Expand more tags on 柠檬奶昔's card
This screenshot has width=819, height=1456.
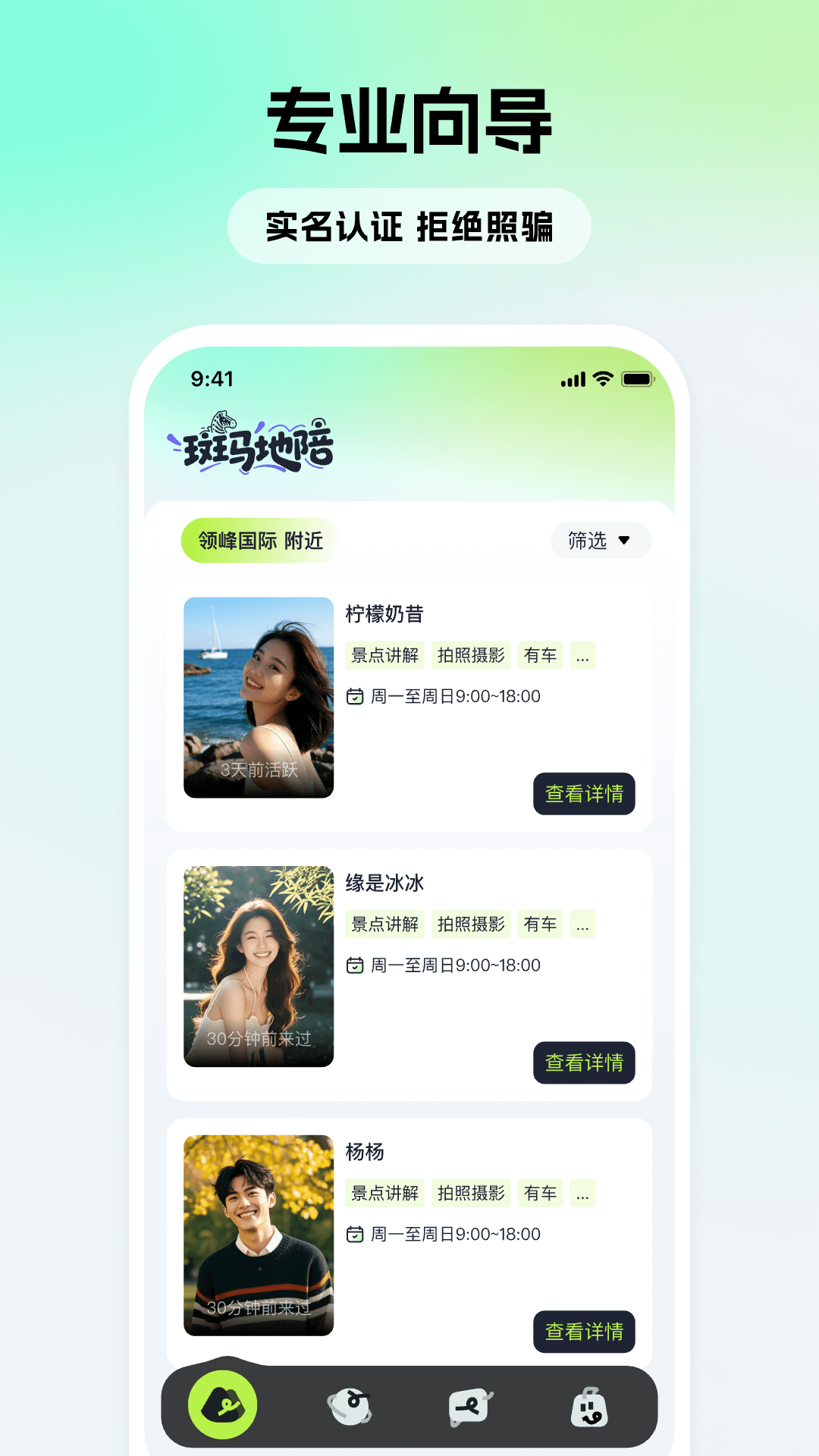pyautogui.click(x=582, y=655)
